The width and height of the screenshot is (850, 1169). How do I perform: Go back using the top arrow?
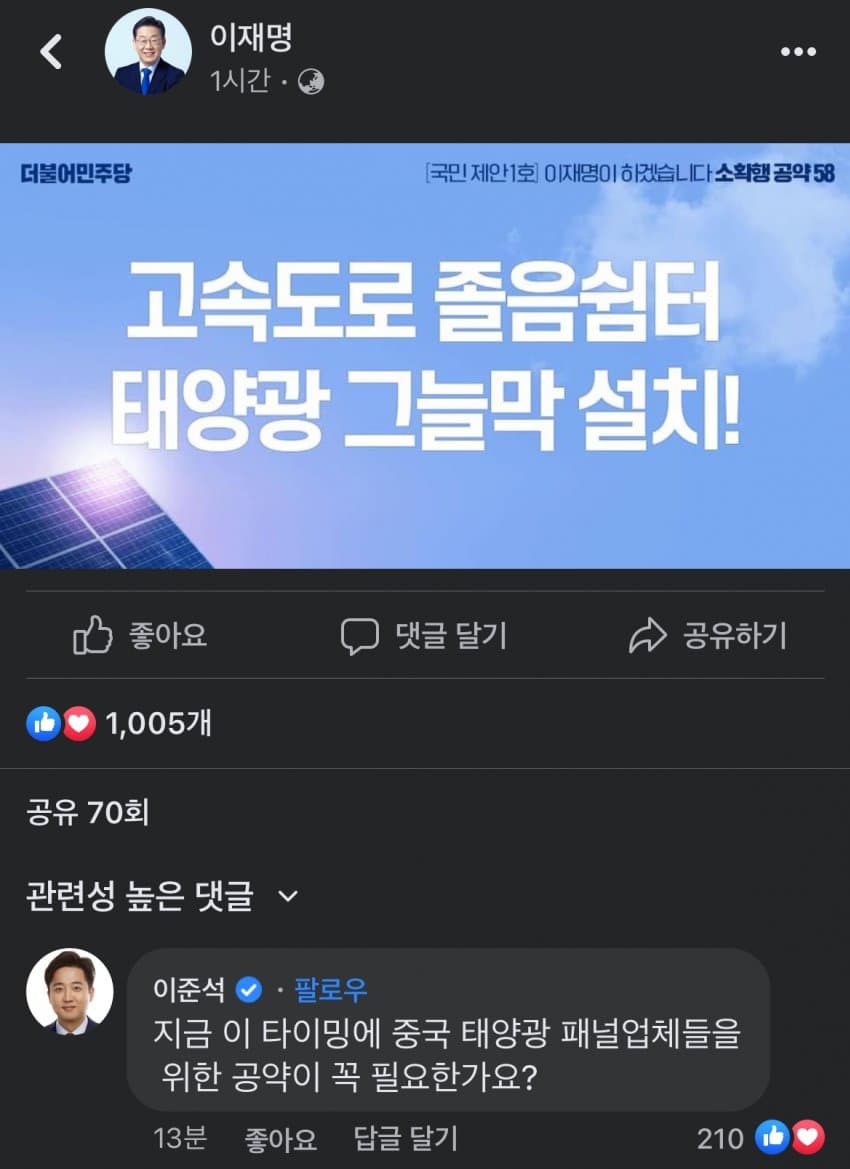51,52
